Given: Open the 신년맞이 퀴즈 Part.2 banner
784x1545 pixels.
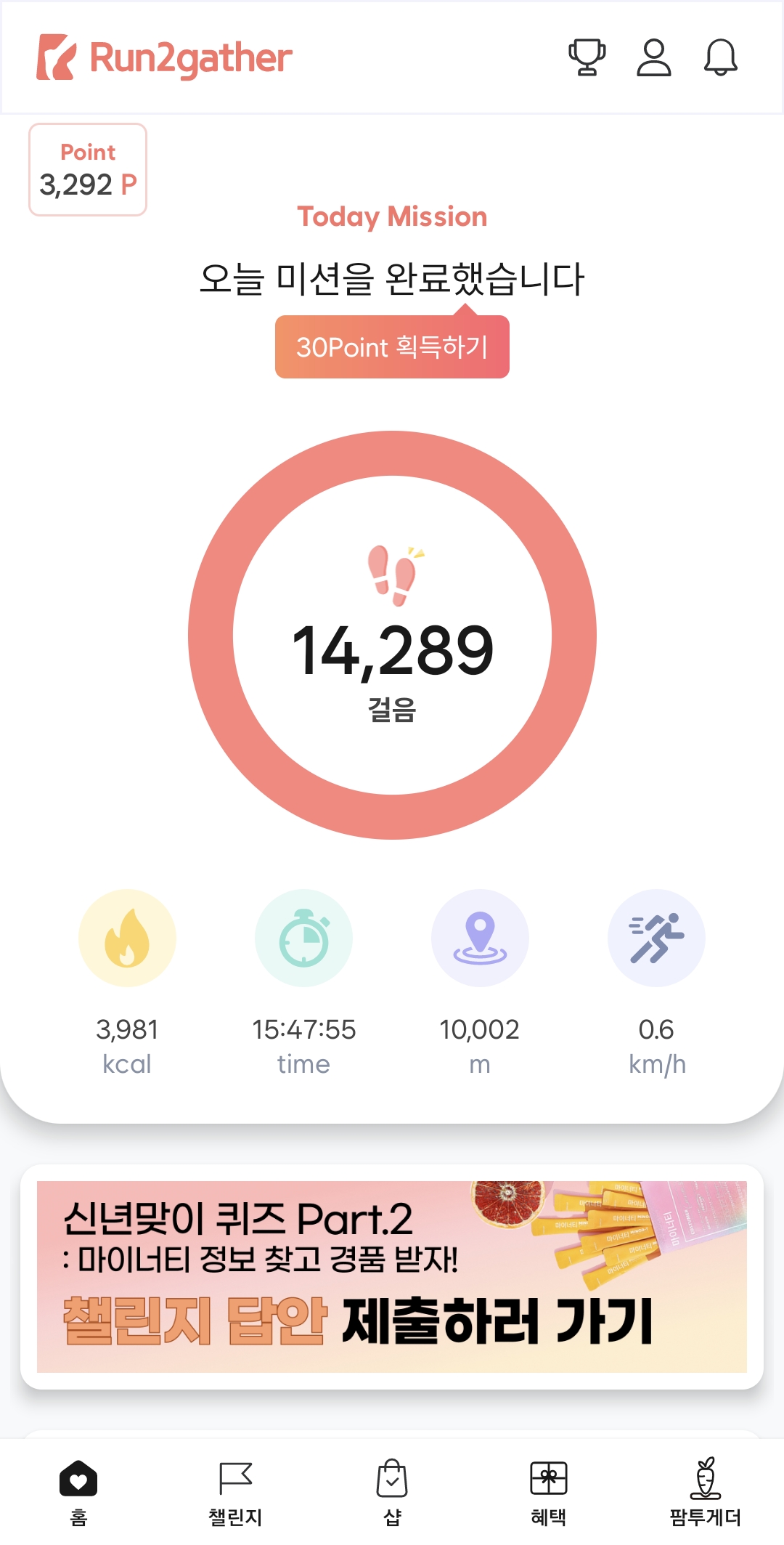Looking at the screenshot, I should (392, 1276).
